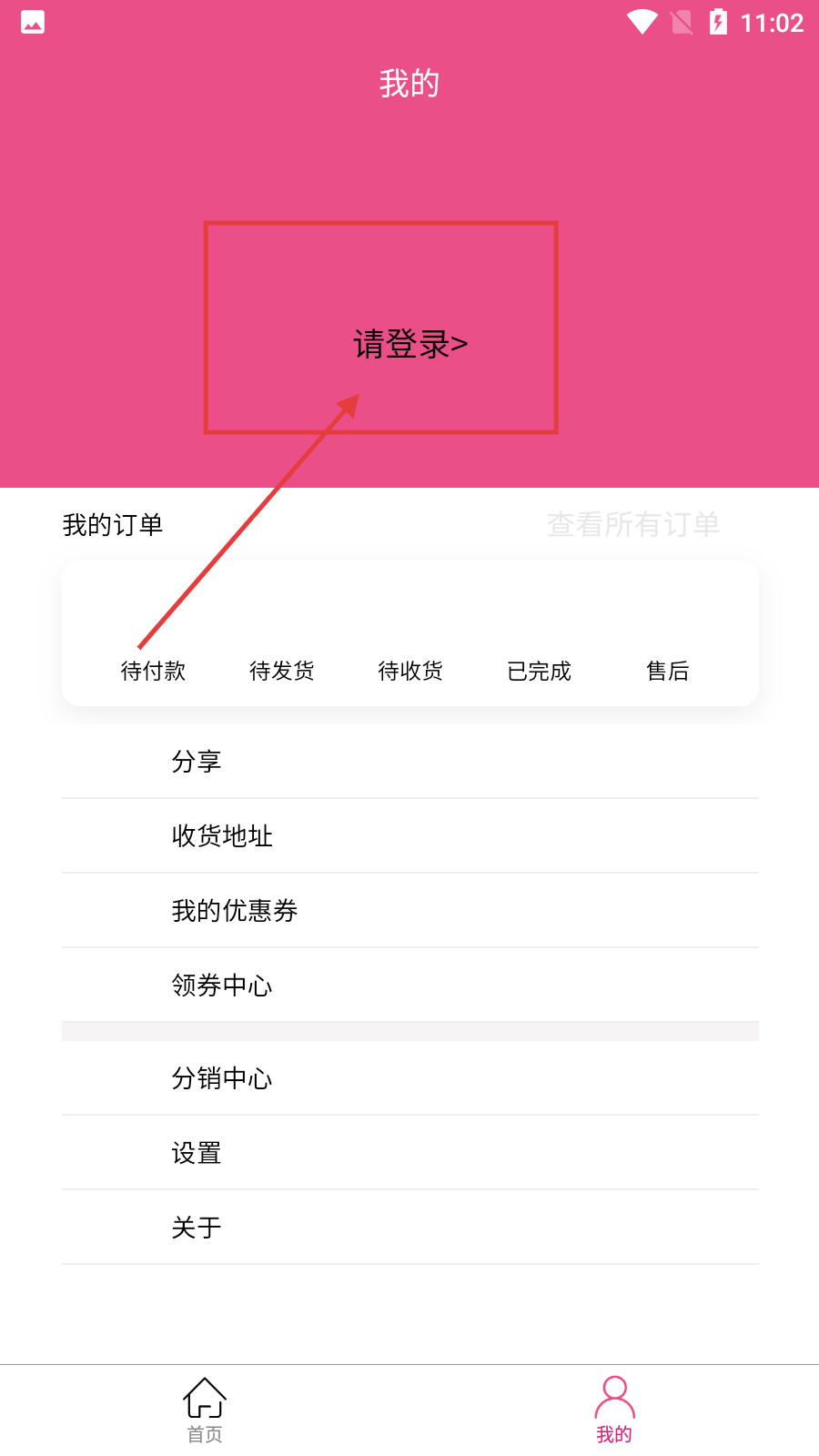The width and height of the screenshot is (819, 1456).
Task: Open 我的优惠券 coupons
Action: (409, 910)
